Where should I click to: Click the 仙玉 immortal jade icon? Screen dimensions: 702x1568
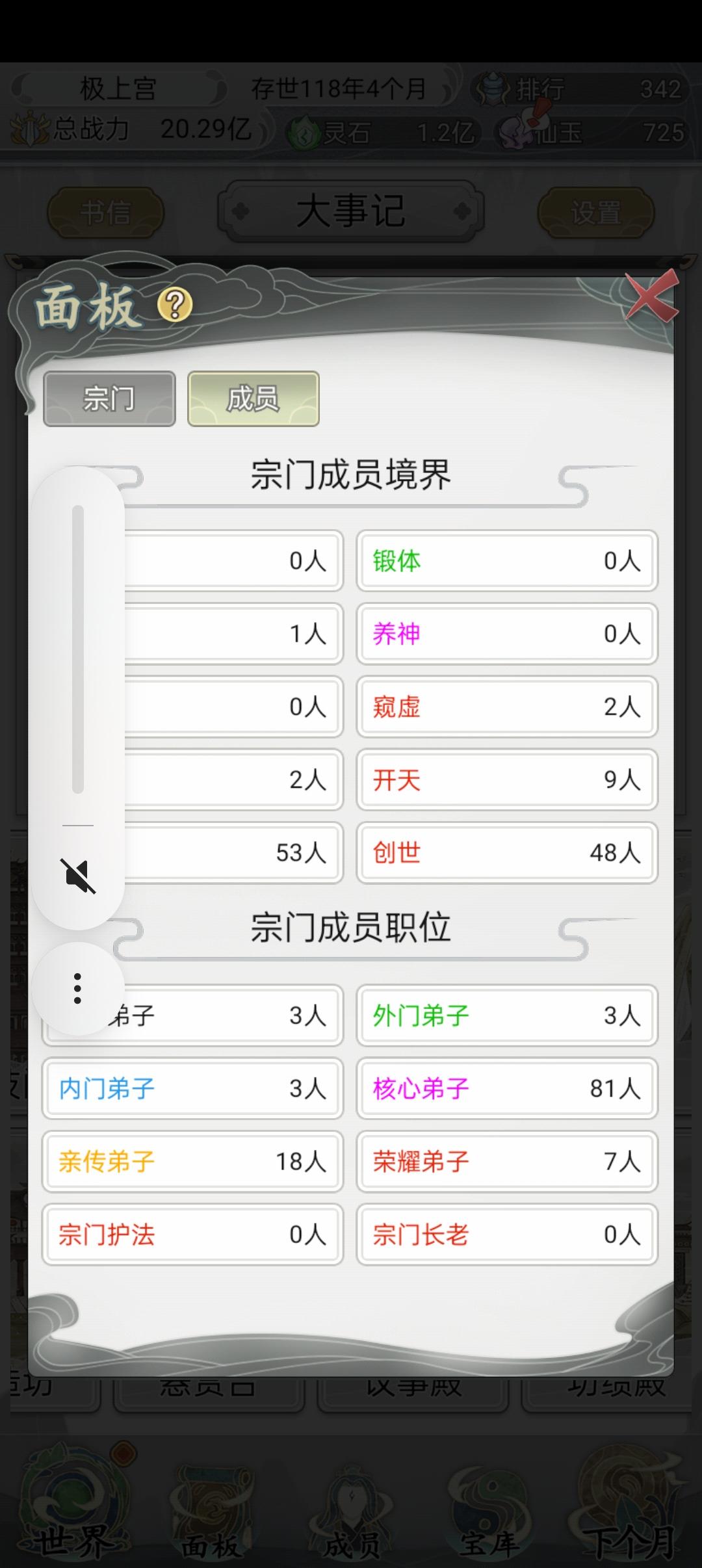[x=517, y=132]
